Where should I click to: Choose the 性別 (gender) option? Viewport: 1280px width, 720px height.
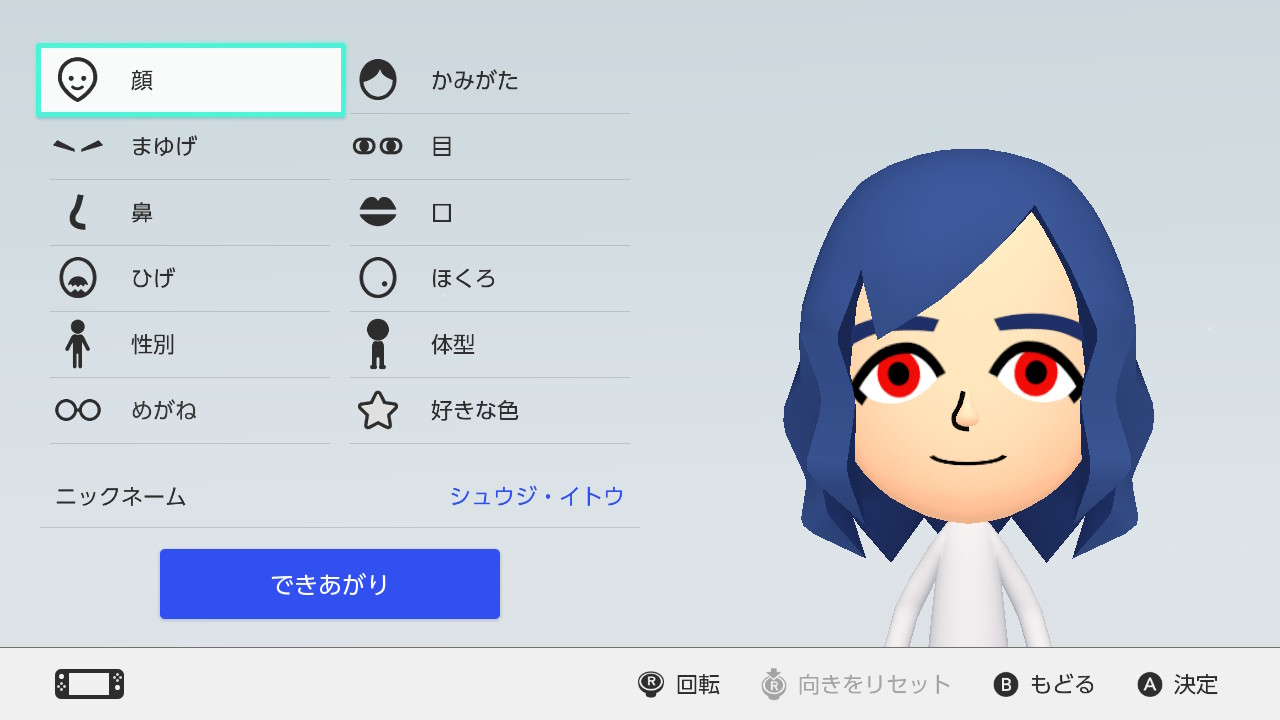click(x=190, y=345)
